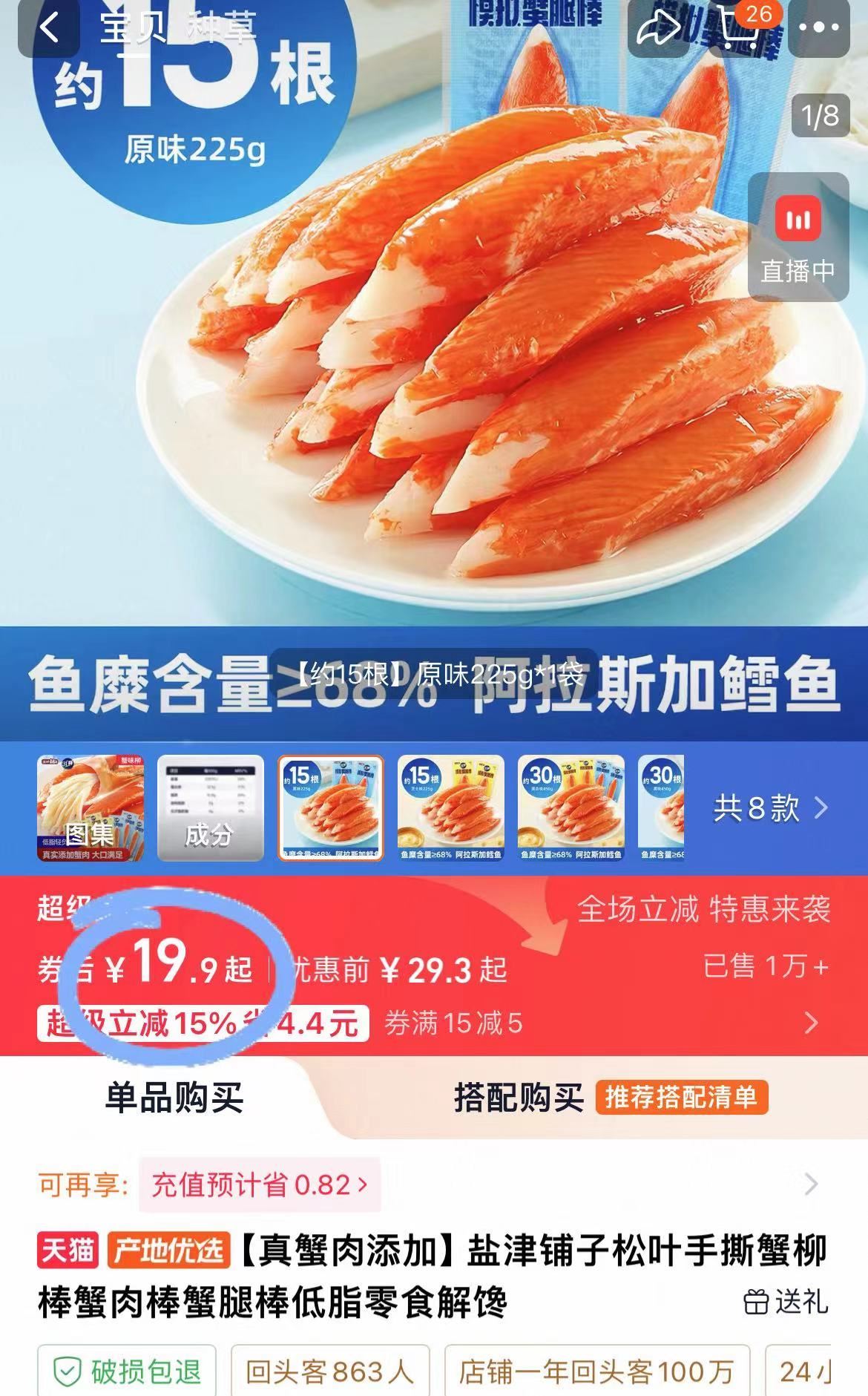This screenshot has width=868, height=1396.
Task: Select the yellow 15根 variant thumbnail
Action: tap(451, 808)
